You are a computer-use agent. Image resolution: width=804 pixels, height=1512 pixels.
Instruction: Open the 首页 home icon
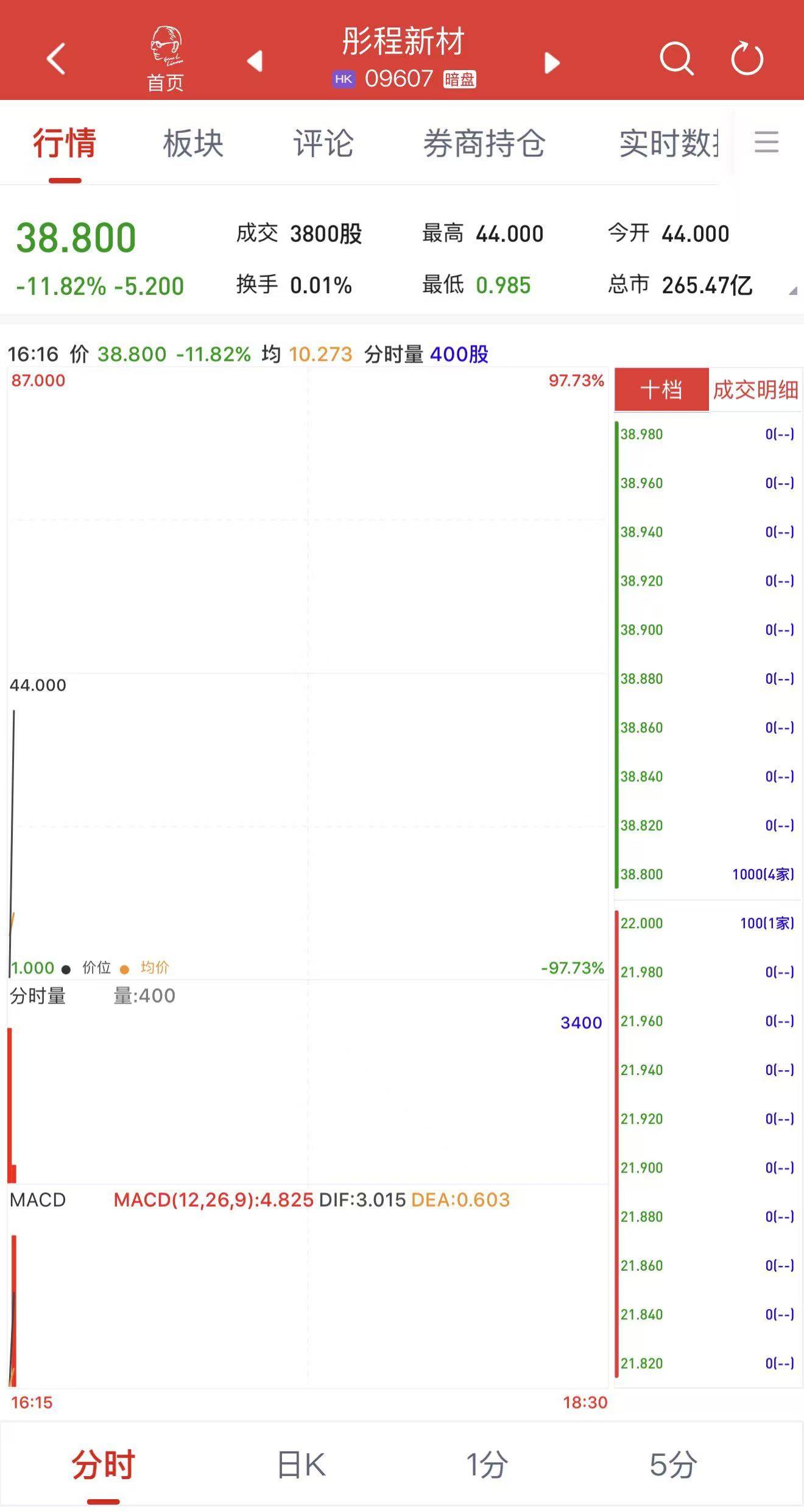(x=166, y=59)
